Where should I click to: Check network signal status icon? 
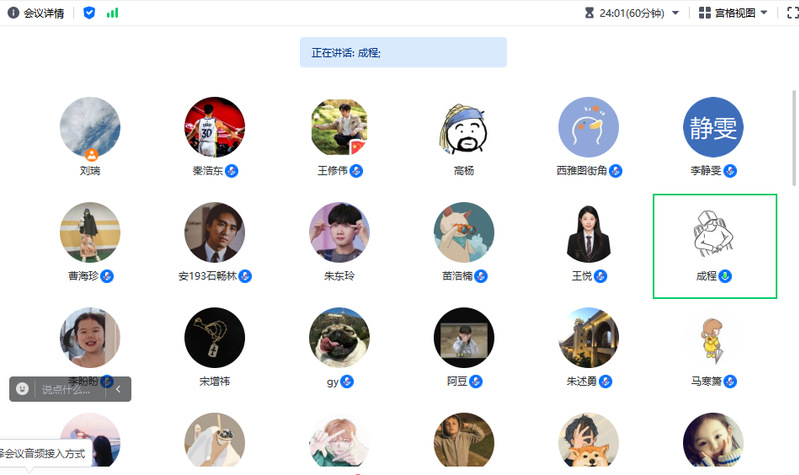pyautogui.click(x=112, y=13)
